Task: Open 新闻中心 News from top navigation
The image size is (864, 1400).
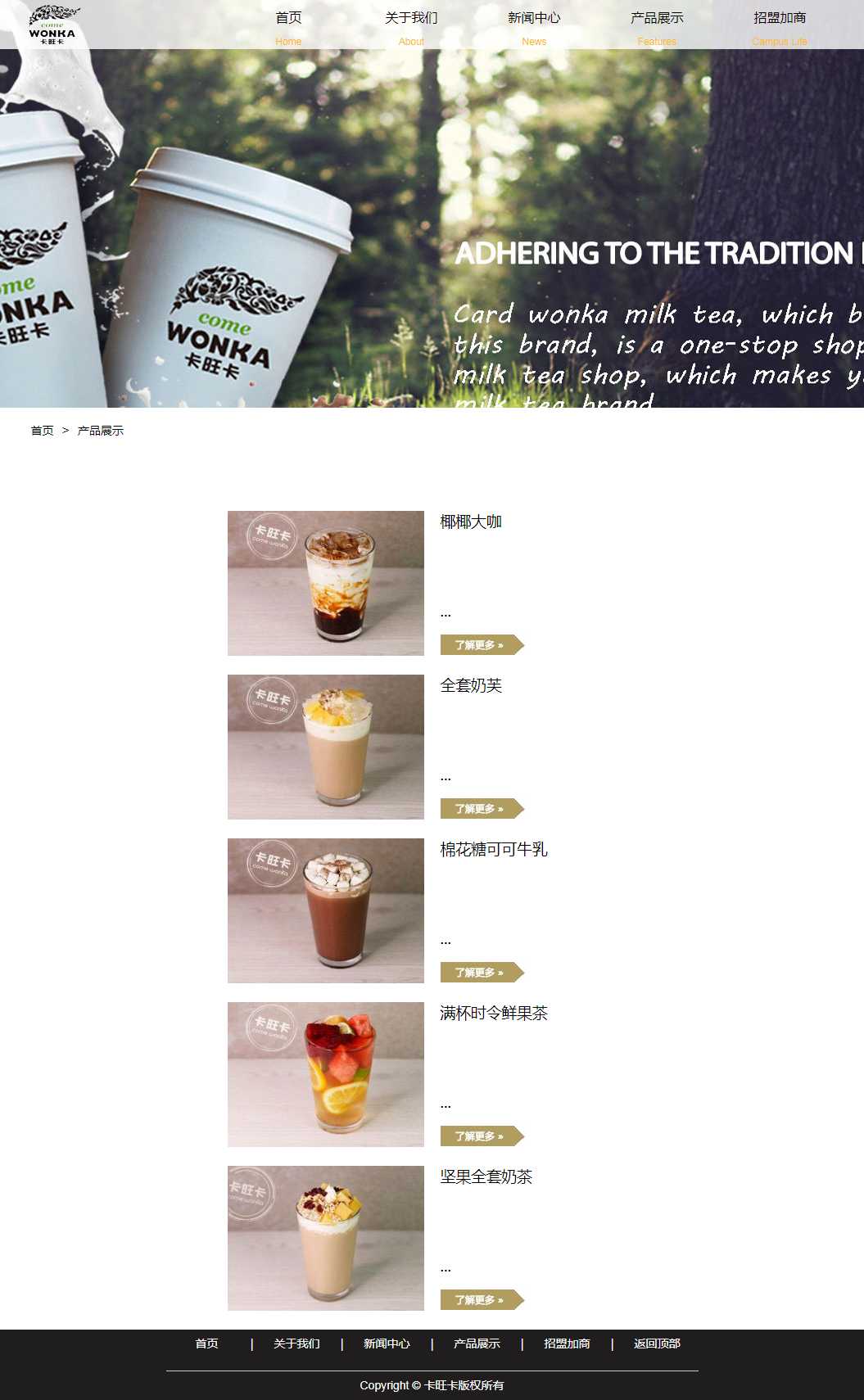Action: [534, 26]
